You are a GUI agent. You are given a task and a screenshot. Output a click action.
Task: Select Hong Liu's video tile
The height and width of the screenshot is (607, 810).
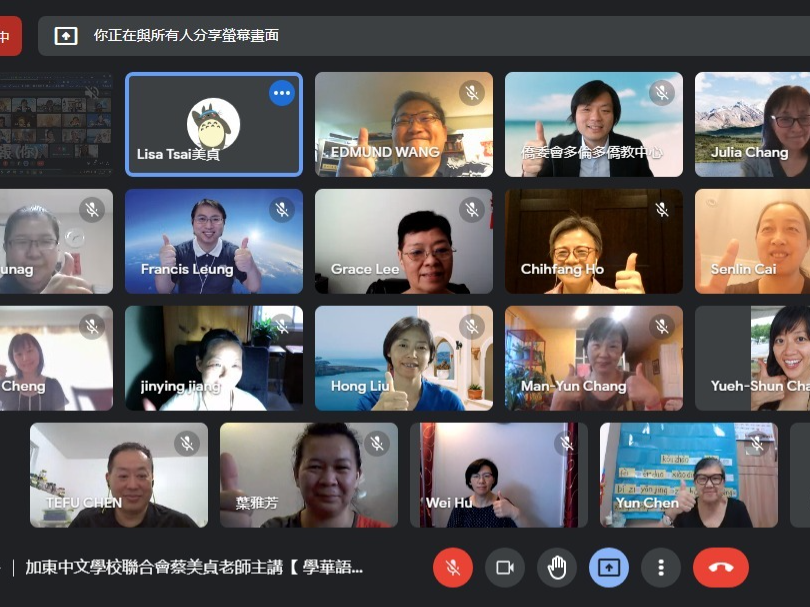click(x=403, y=358)
